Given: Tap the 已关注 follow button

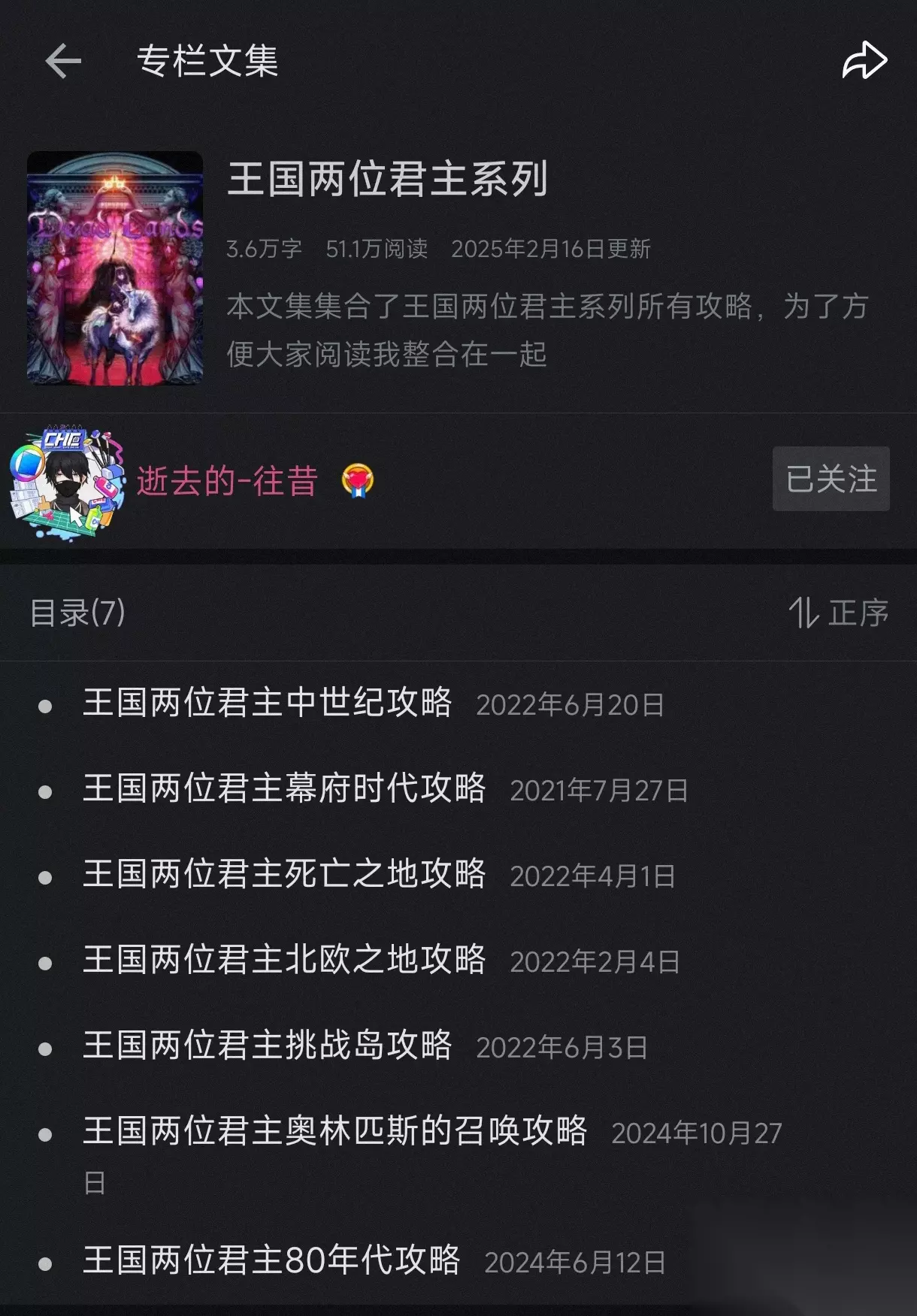Looking at the screenshot, I should (831, 479).
